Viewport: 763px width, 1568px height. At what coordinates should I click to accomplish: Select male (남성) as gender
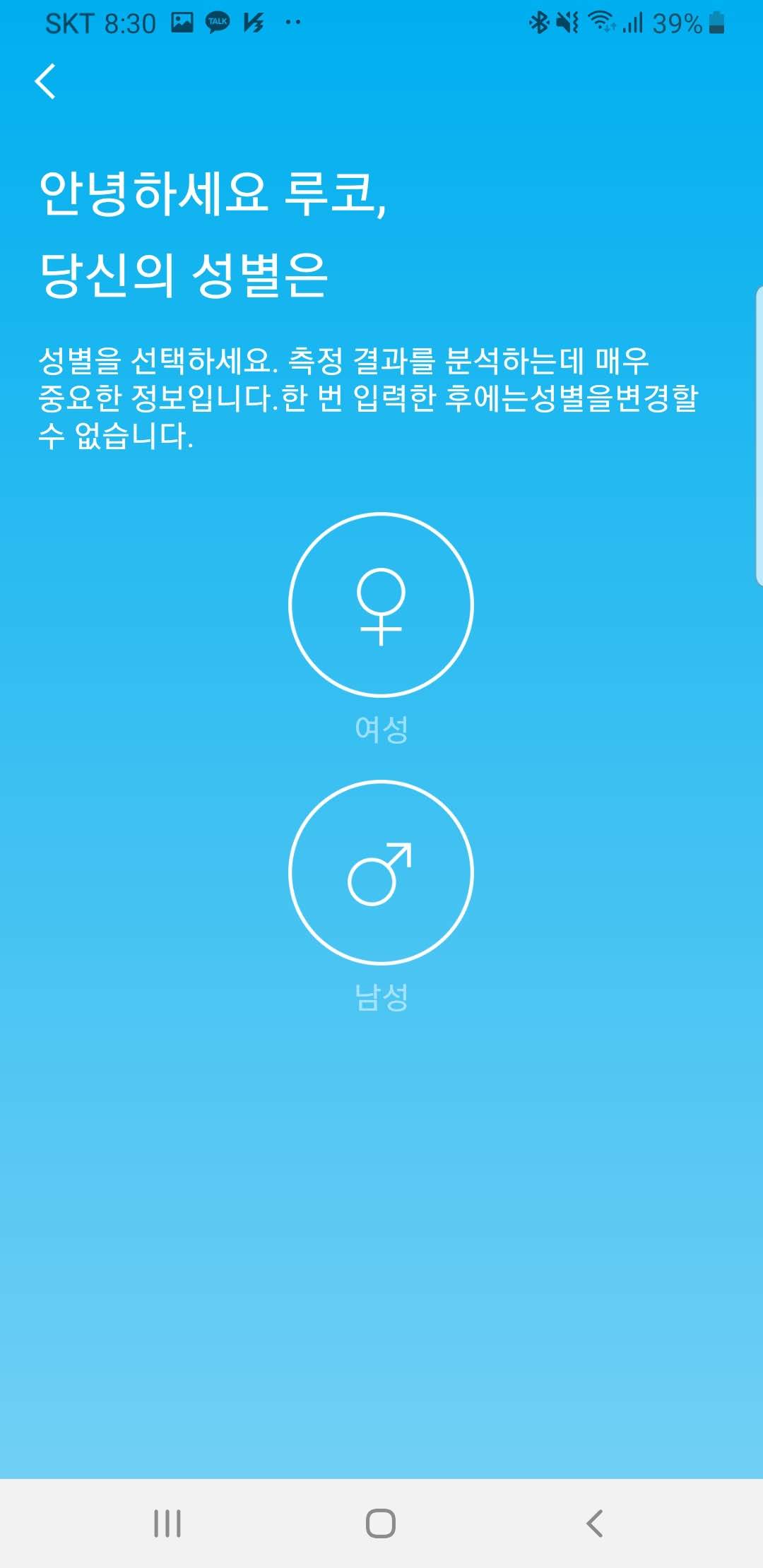click(381, 872)
